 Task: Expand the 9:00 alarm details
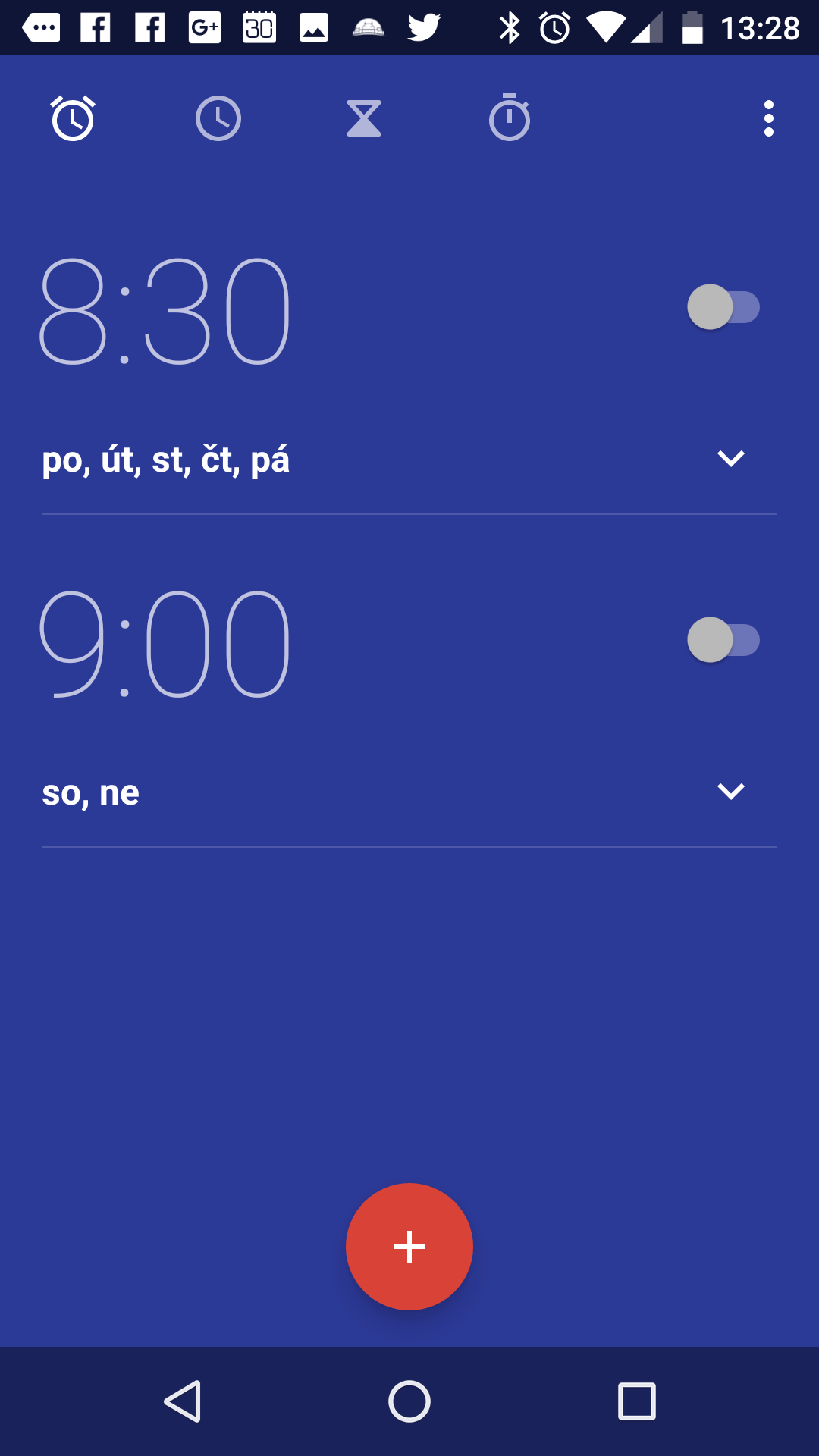coord(731,791)
